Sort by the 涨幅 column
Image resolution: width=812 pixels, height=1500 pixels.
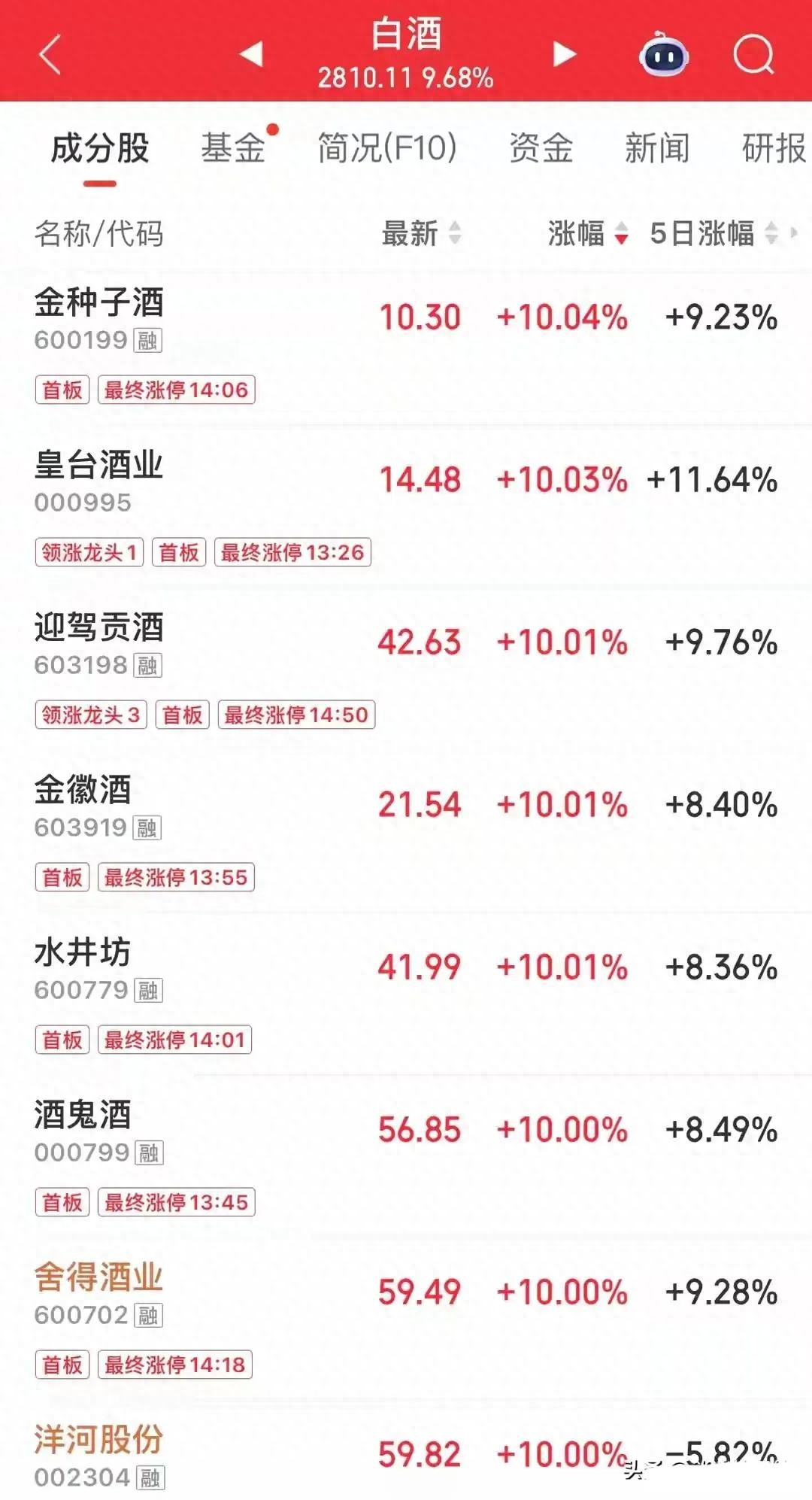pos(577,235)
